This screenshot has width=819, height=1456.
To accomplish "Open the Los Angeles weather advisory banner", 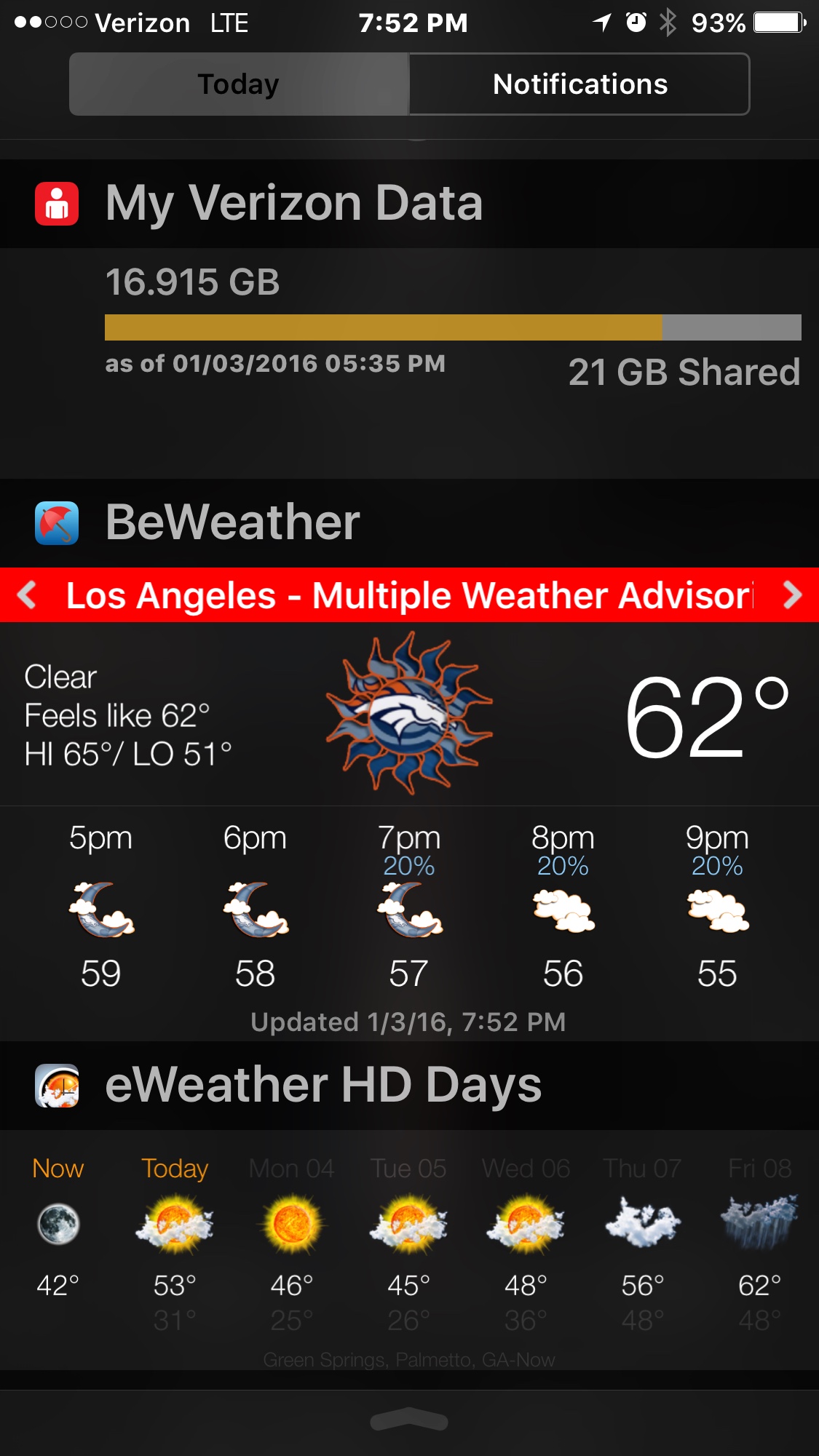I will 409,595.
